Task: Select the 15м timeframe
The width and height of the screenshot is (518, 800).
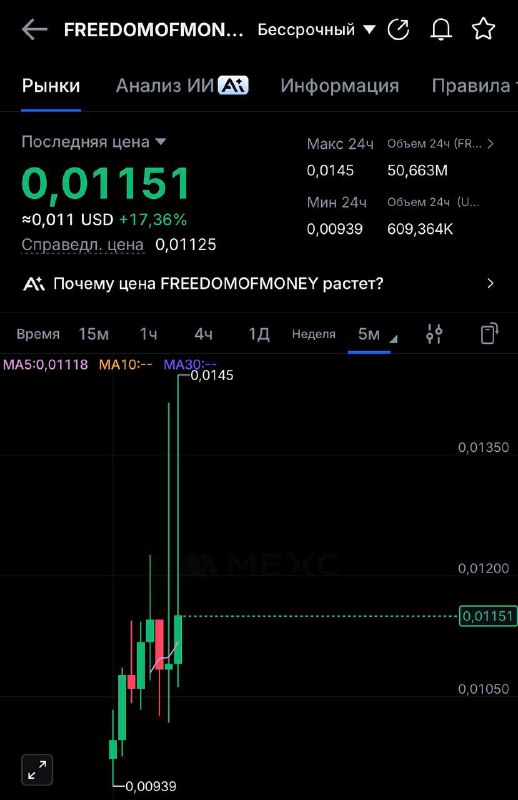Action: pos(93,334)
